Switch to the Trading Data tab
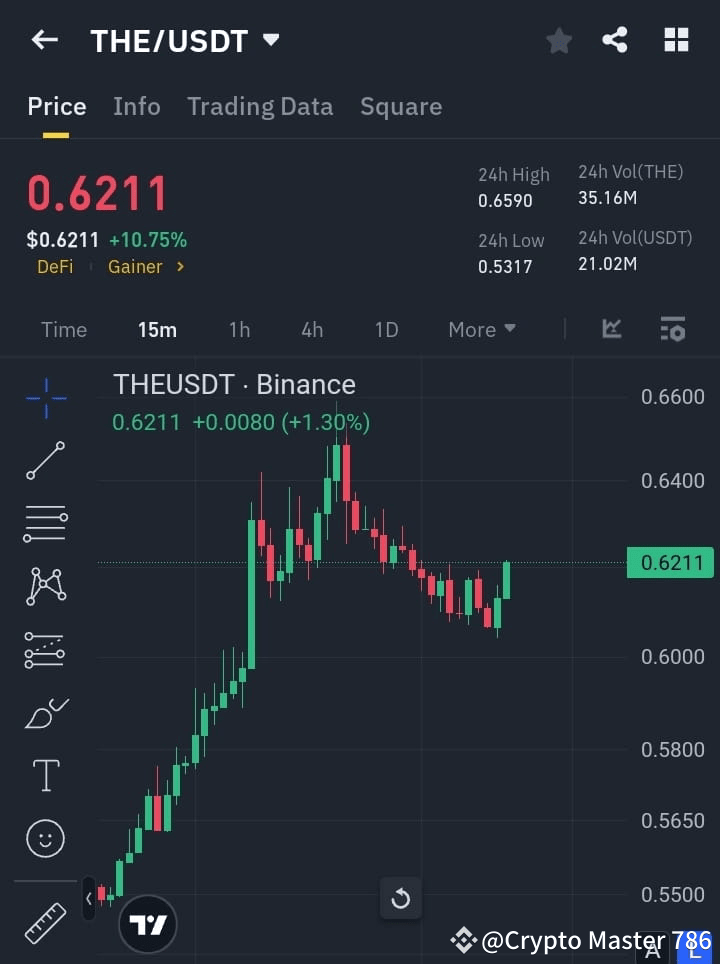 (x=260, y=106)
